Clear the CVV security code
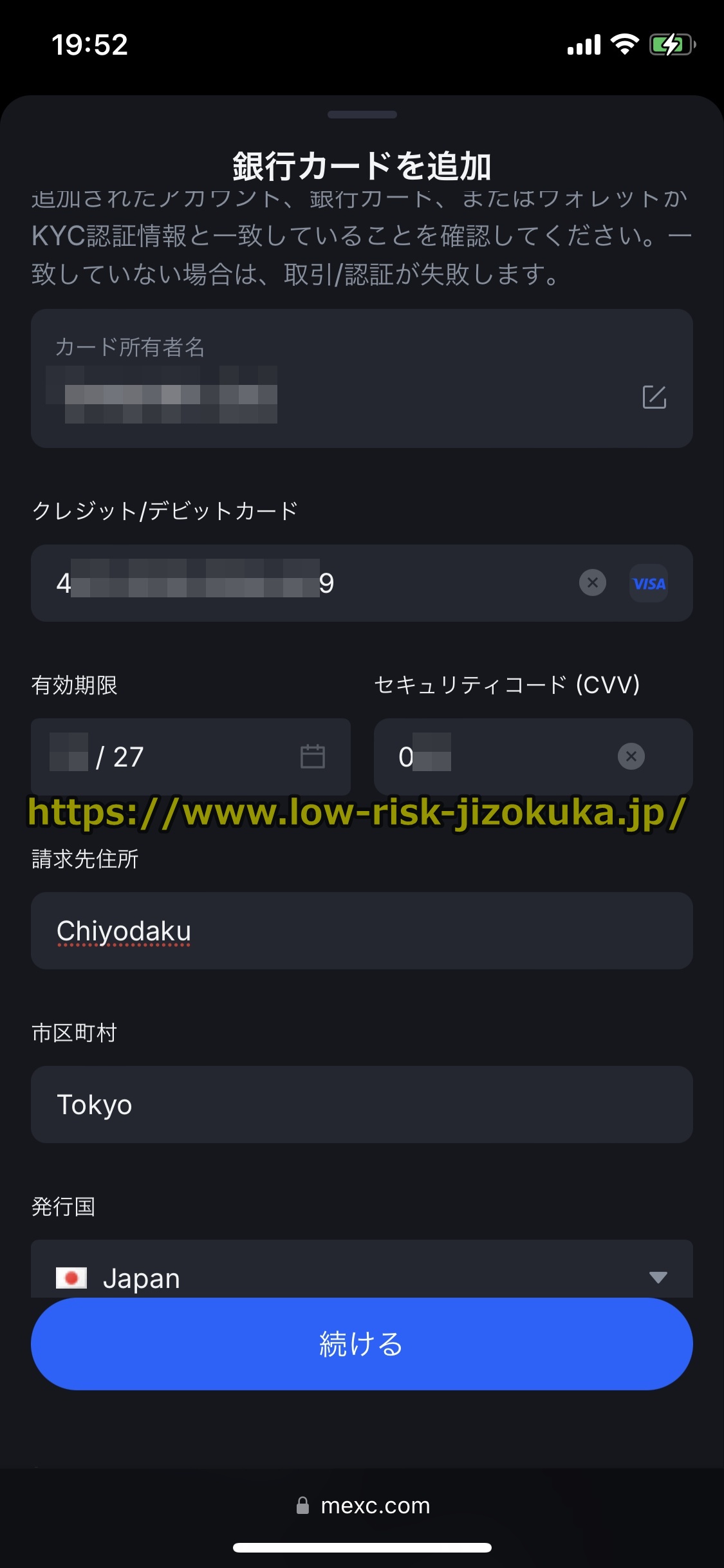 click(x=631, y=756)
